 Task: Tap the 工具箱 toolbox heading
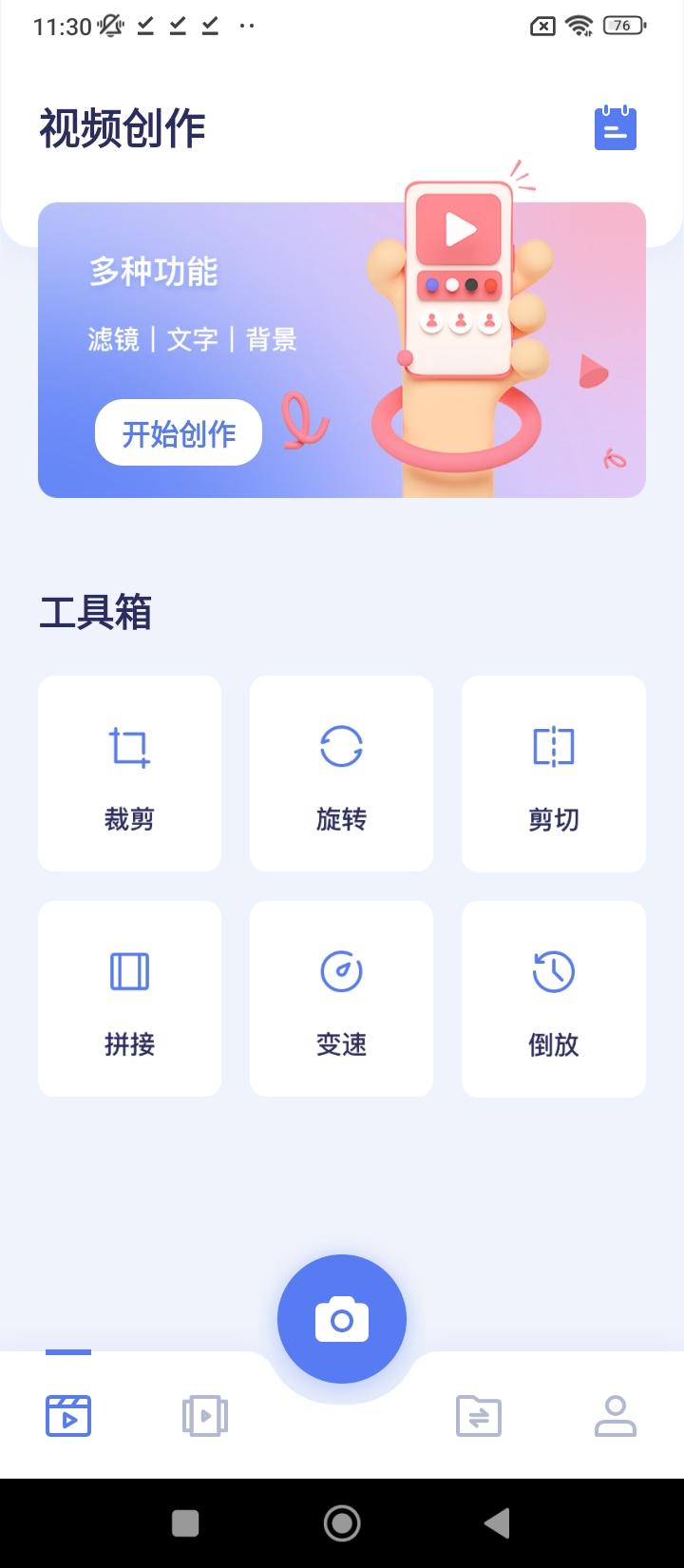(x=96, y=613)
